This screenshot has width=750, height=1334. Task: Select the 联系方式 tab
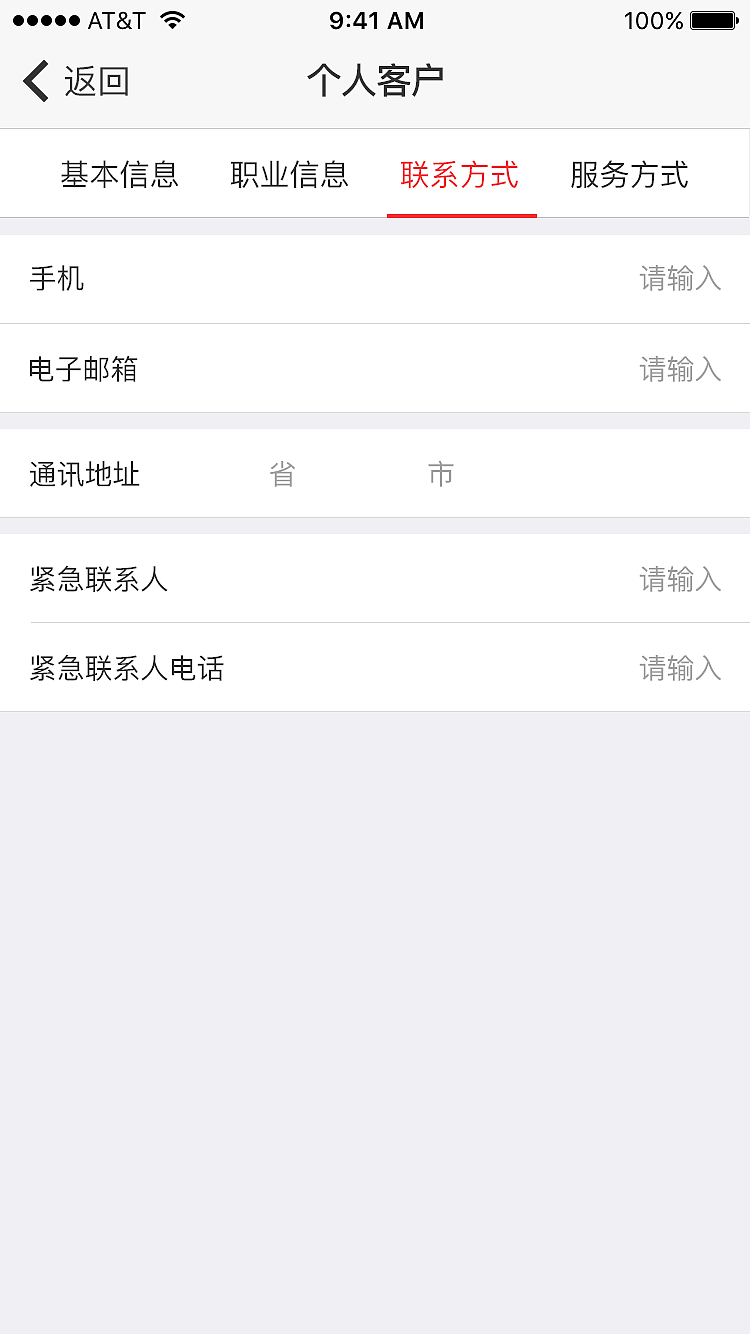[461, 173]
